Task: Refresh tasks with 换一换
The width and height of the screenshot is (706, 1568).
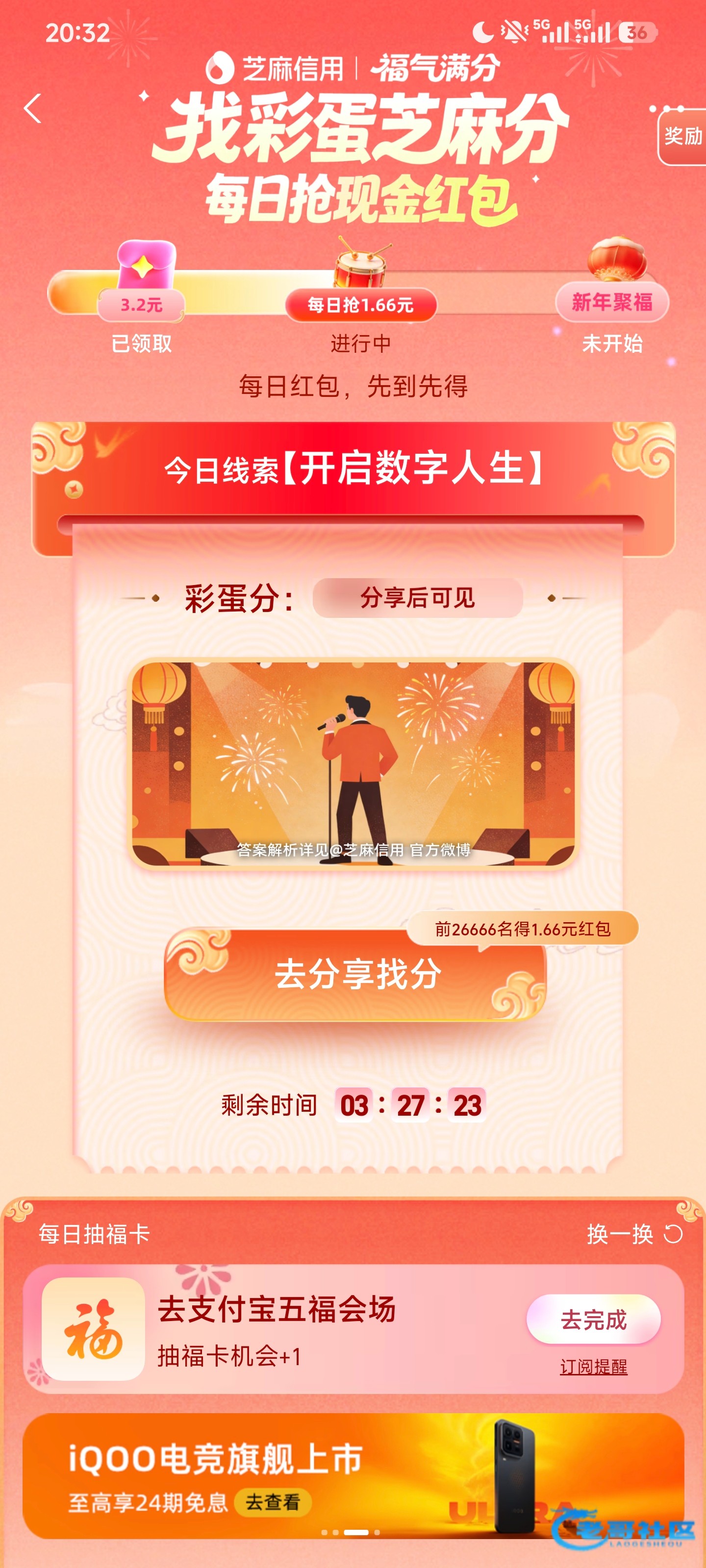Action: [633, 1234]
